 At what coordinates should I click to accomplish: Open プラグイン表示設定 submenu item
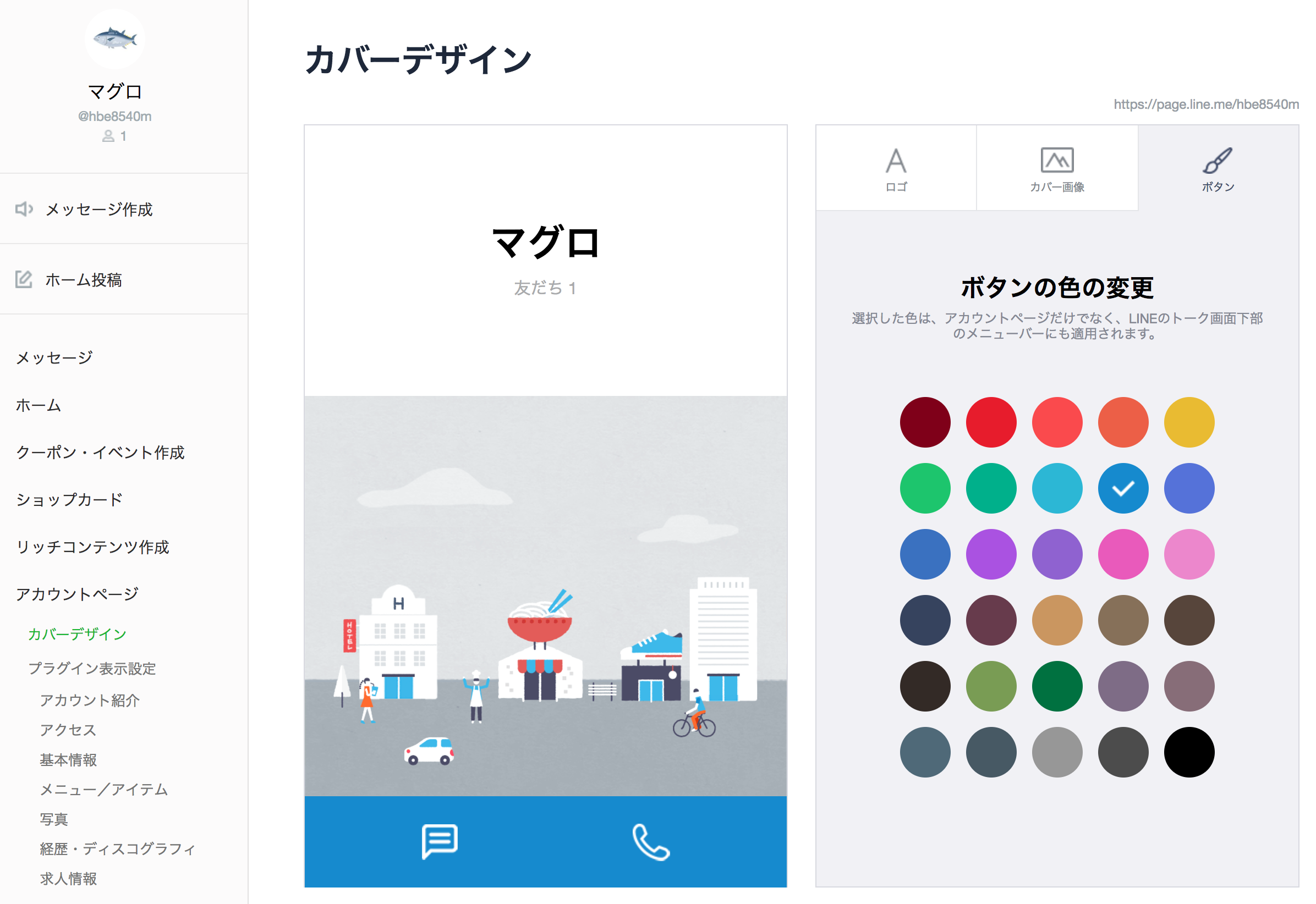point(92,668)
